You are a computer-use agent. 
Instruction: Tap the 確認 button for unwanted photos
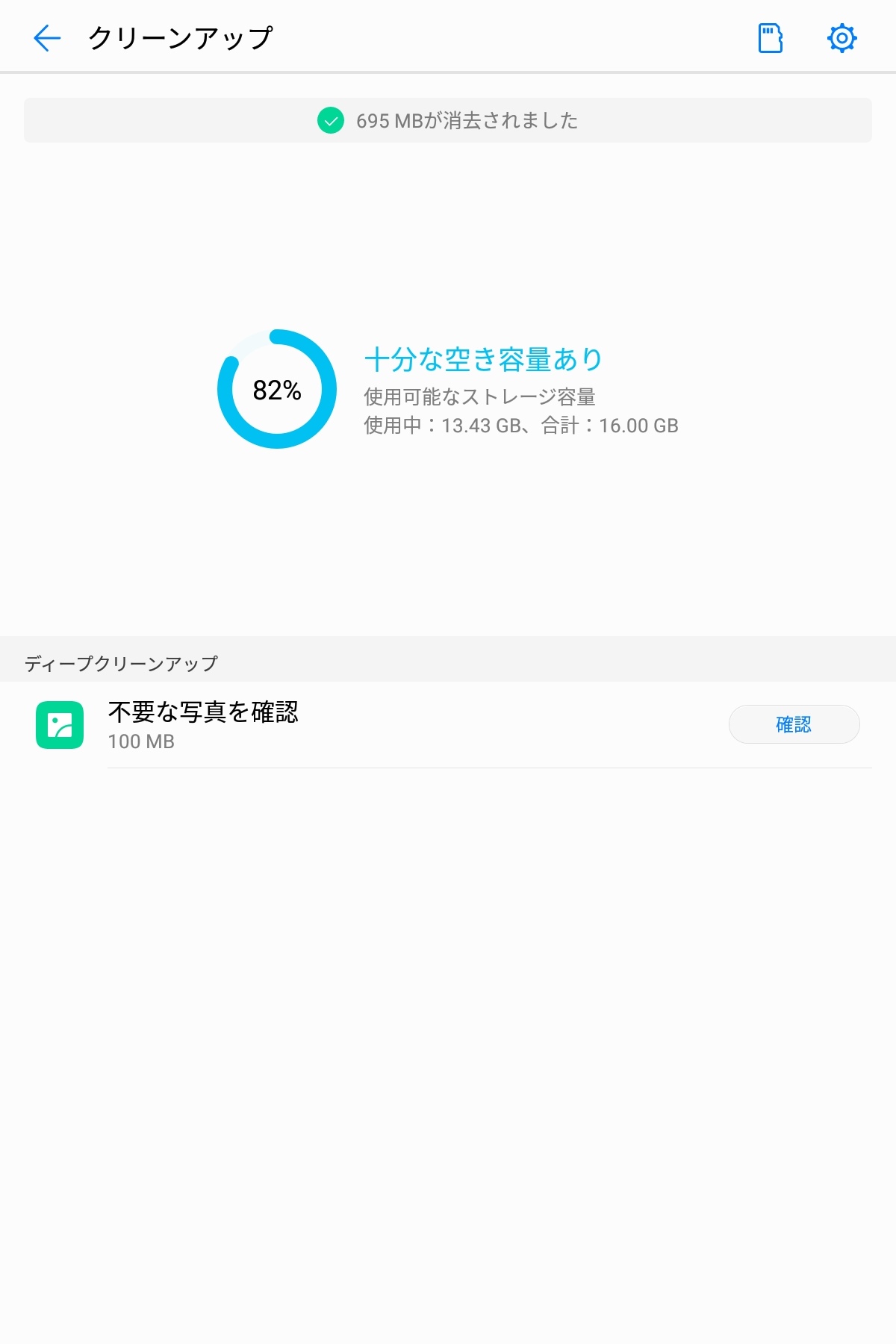[794, 724]
